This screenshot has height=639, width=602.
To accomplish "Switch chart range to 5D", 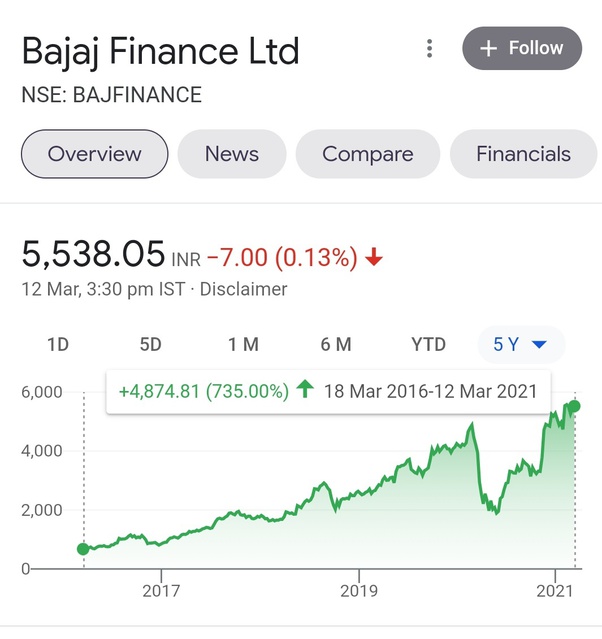I will 150,345.
